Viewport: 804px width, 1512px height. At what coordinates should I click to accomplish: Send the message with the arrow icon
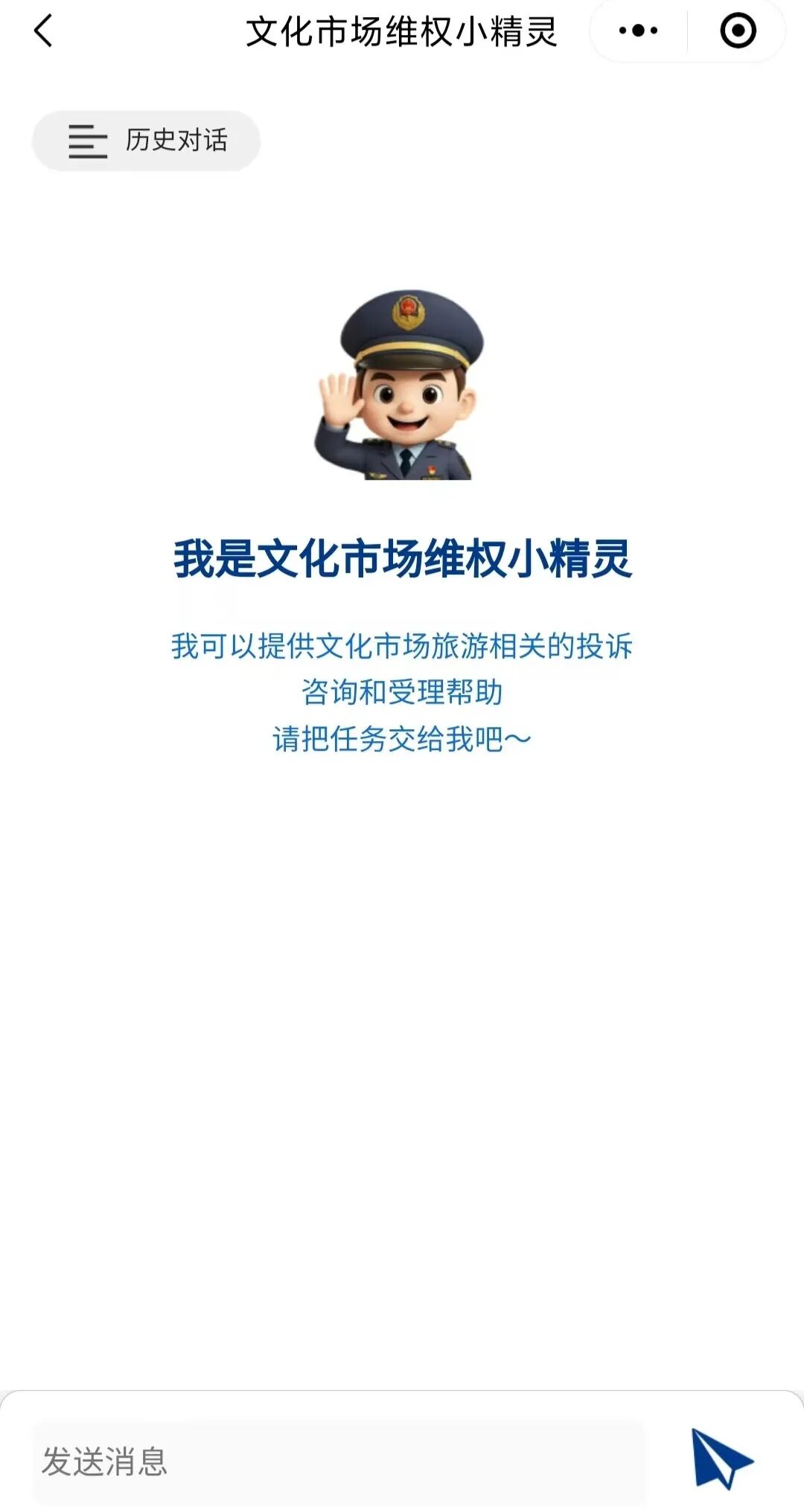click(x=721, y=1459)
